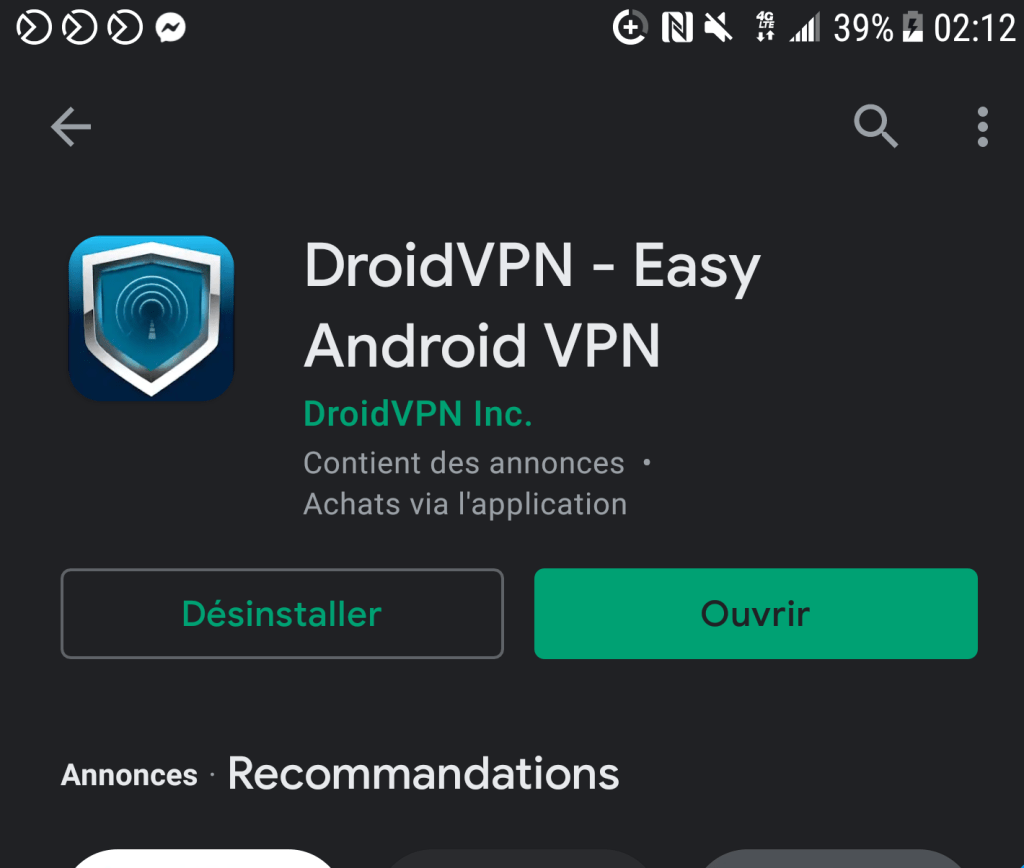The image size is (1024, 868).
Task: Open the three-dot overflow menu
Action: [982, 127]
